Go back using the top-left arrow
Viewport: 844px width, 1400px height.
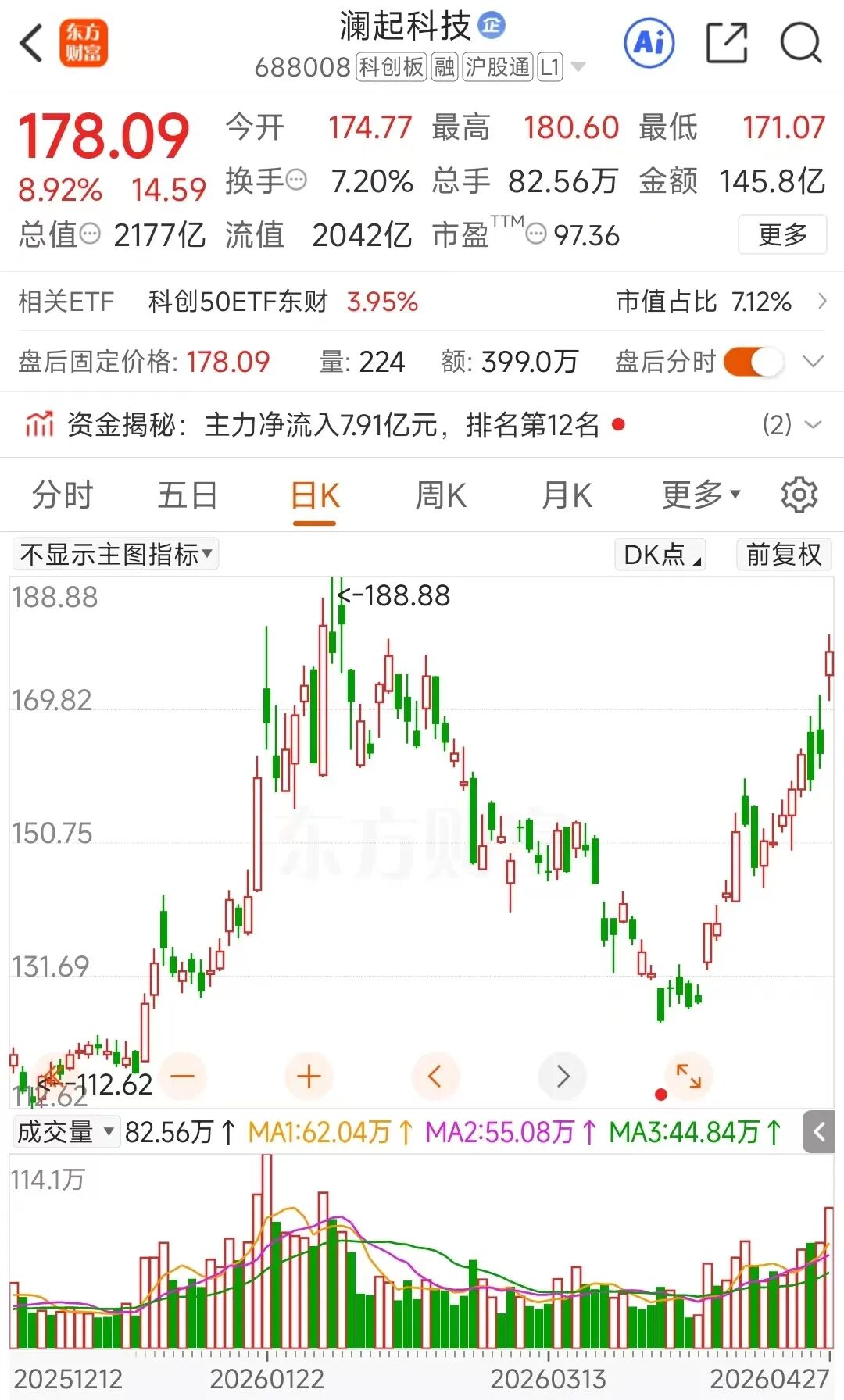31,43
